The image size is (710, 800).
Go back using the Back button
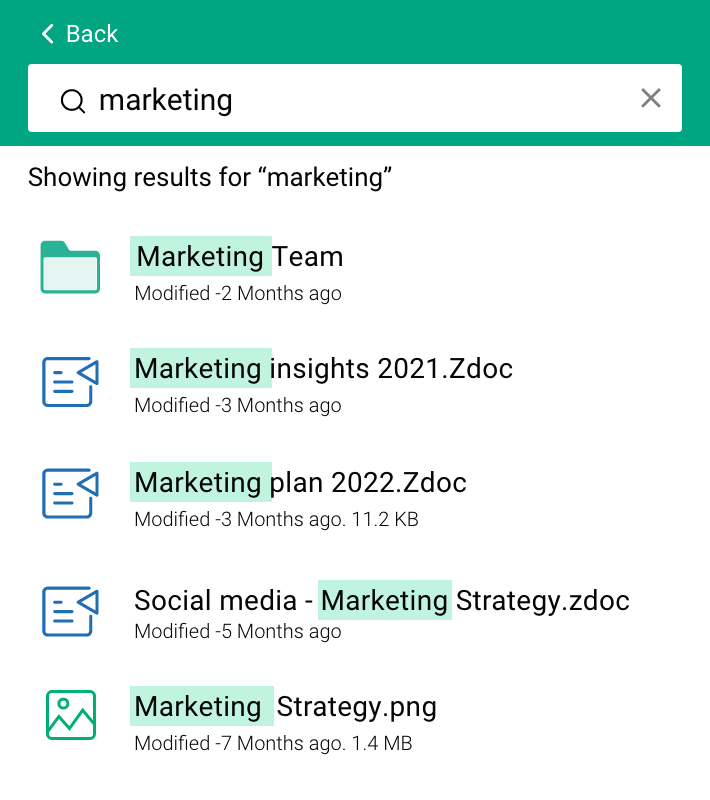click(x=79, y=34)
